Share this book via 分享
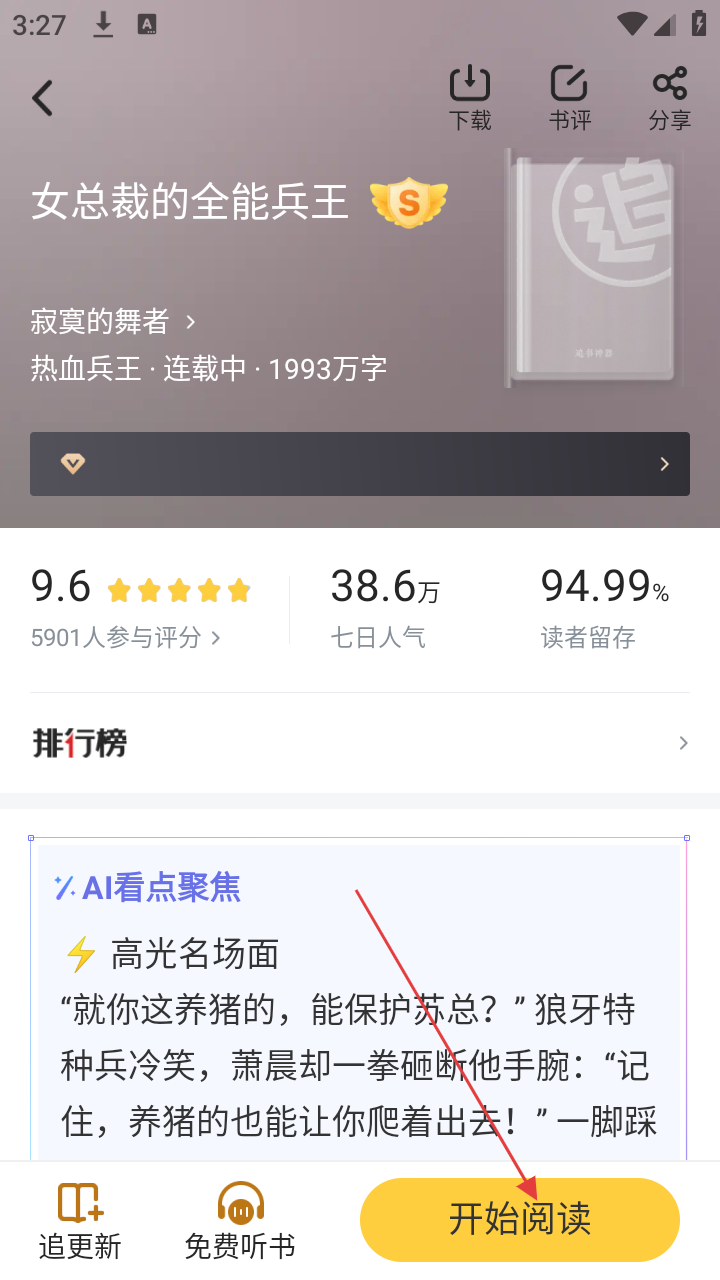Image resolution: width=720 pixels, height=1280 pixels. coord(669,98)
